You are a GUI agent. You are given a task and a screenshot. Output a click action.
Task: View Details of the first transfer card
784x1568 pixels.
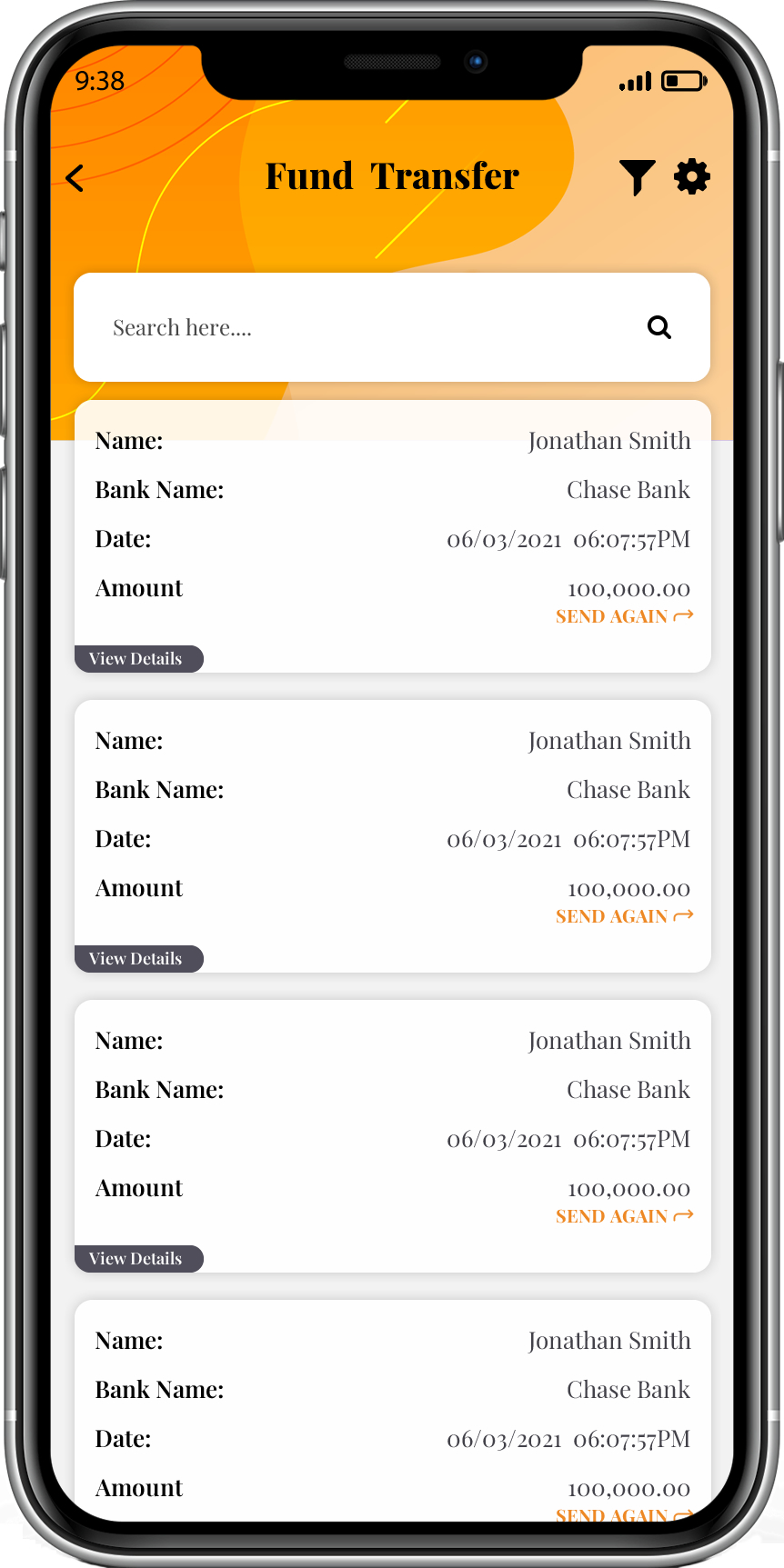click(137, 659)
